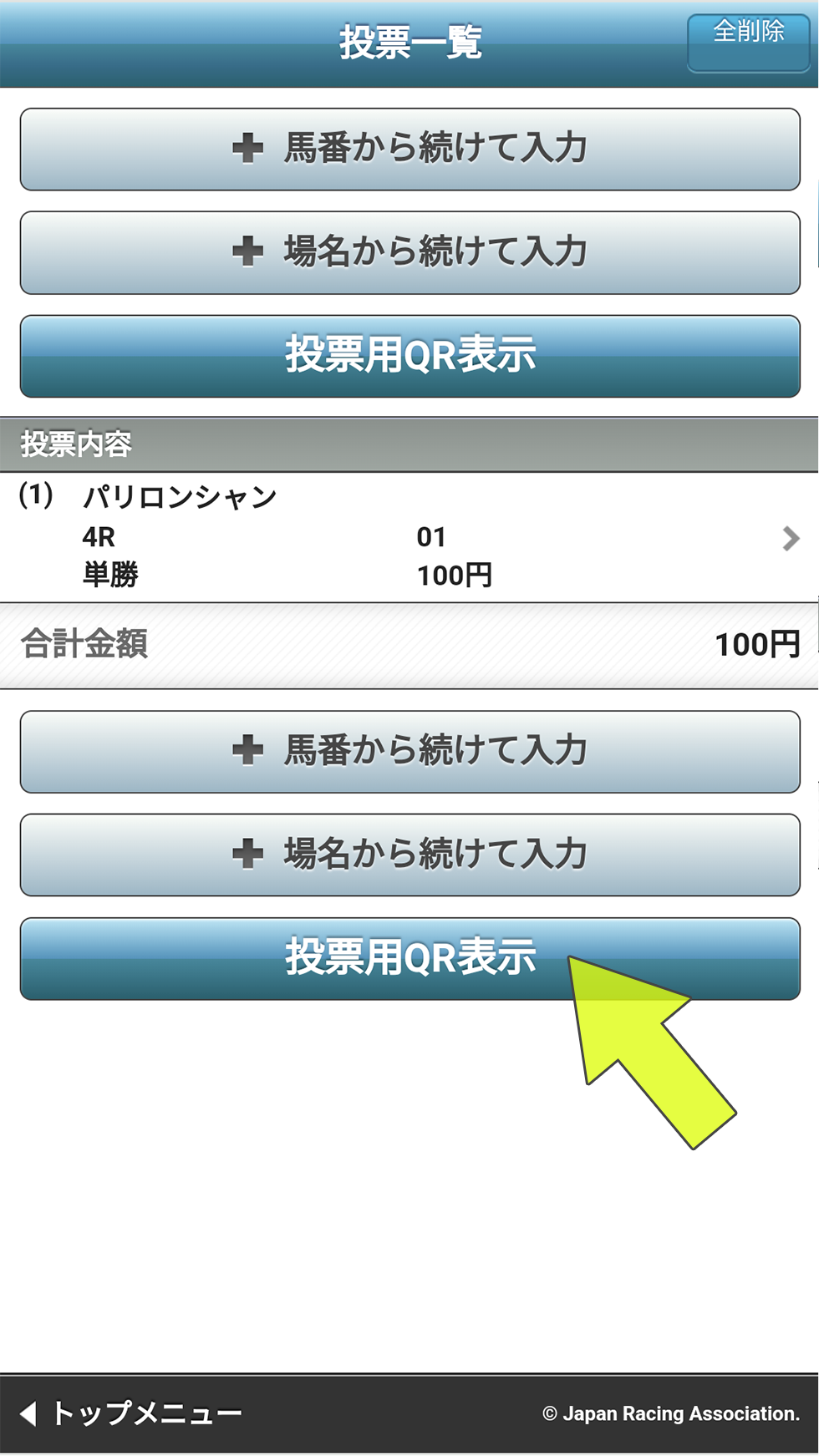Select horse number 01 in the bet
The width and height of the screenshot is (819, 1456).
click(x=432, y=537)
